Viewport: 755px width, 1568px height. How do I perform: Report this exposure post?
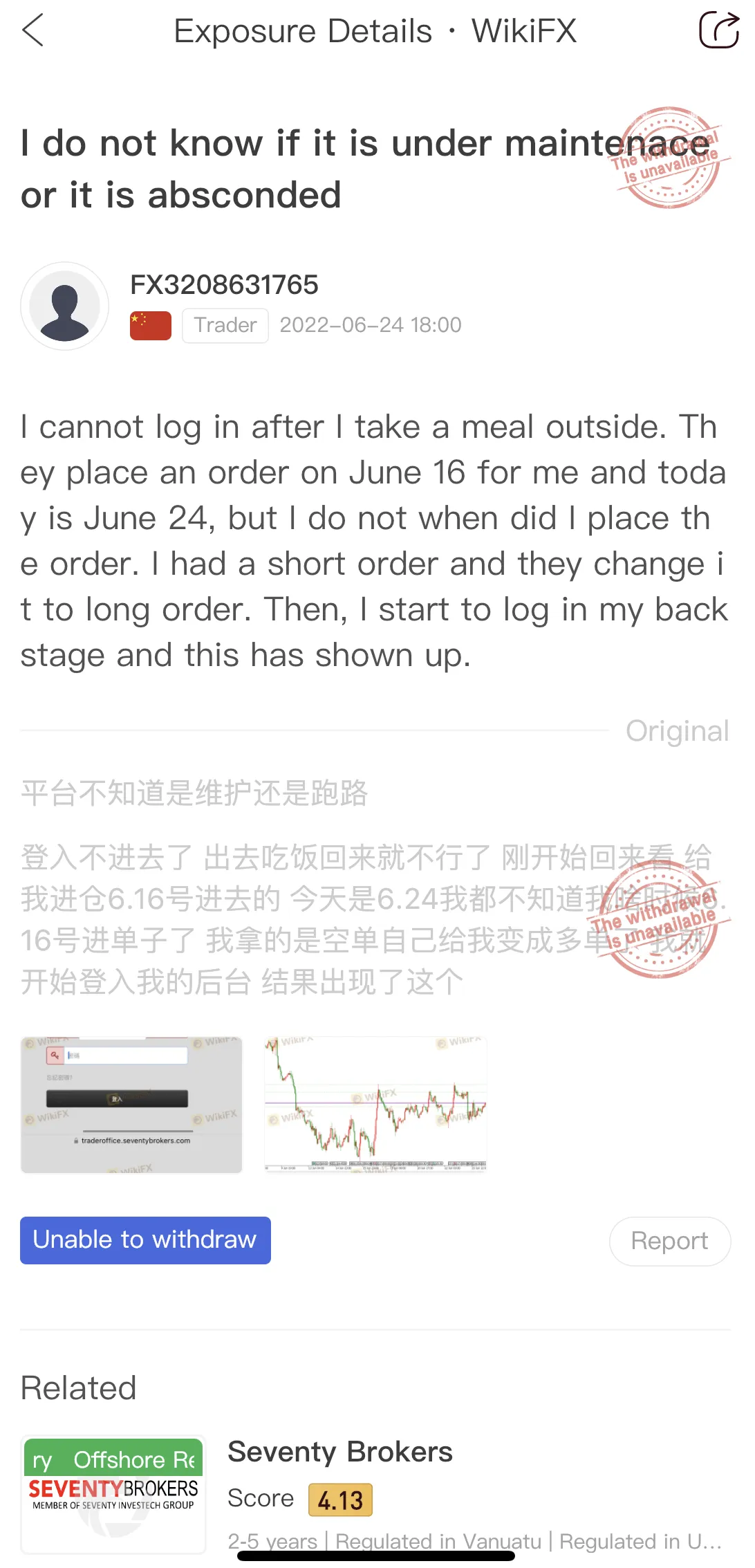669,1241
